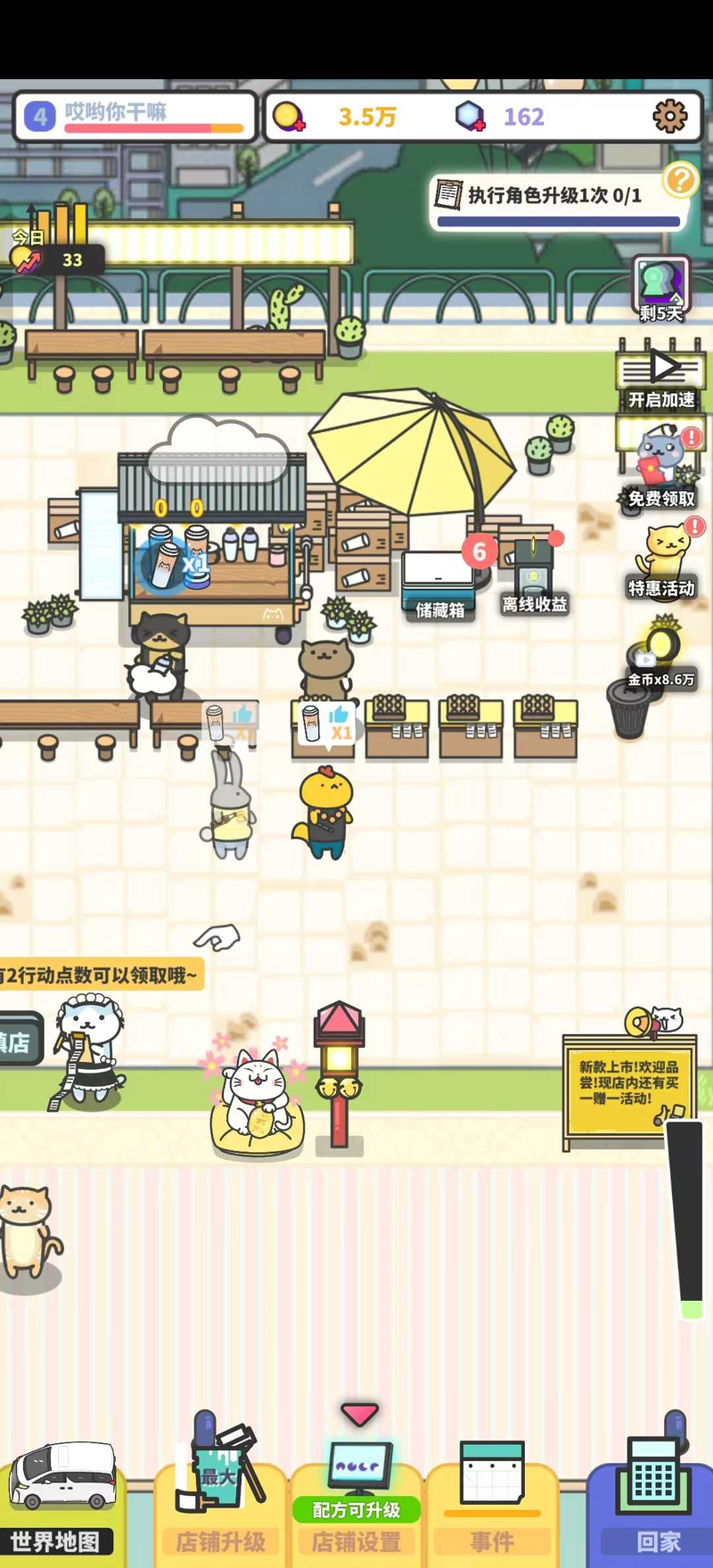713x1568 pixels.
Task: Open 店铺设置 shop settings
Action: click(356, 1497)
